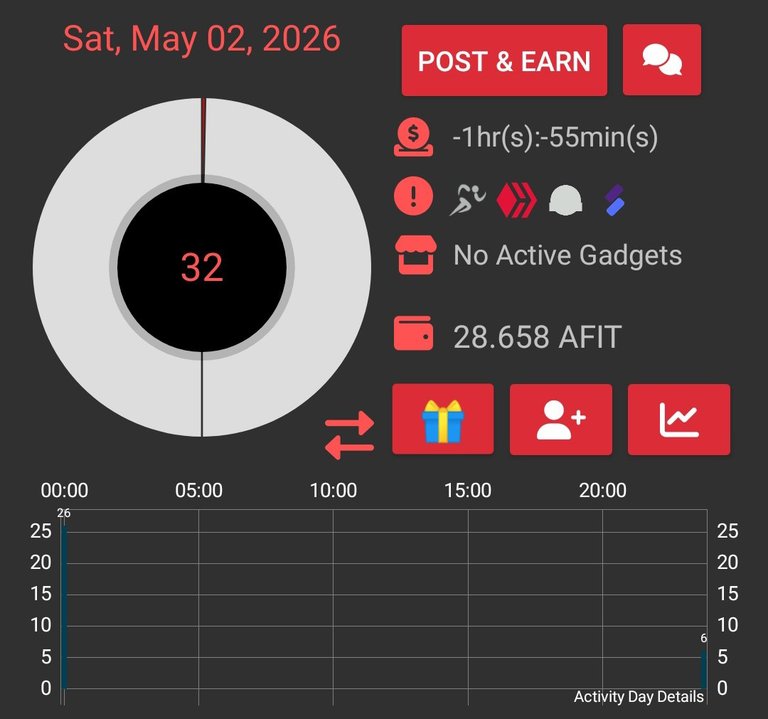Screen dimensions: 768x719
Task: Tap the purple and blue token icon
Action: pyautogui.click(x=615, y=200)
